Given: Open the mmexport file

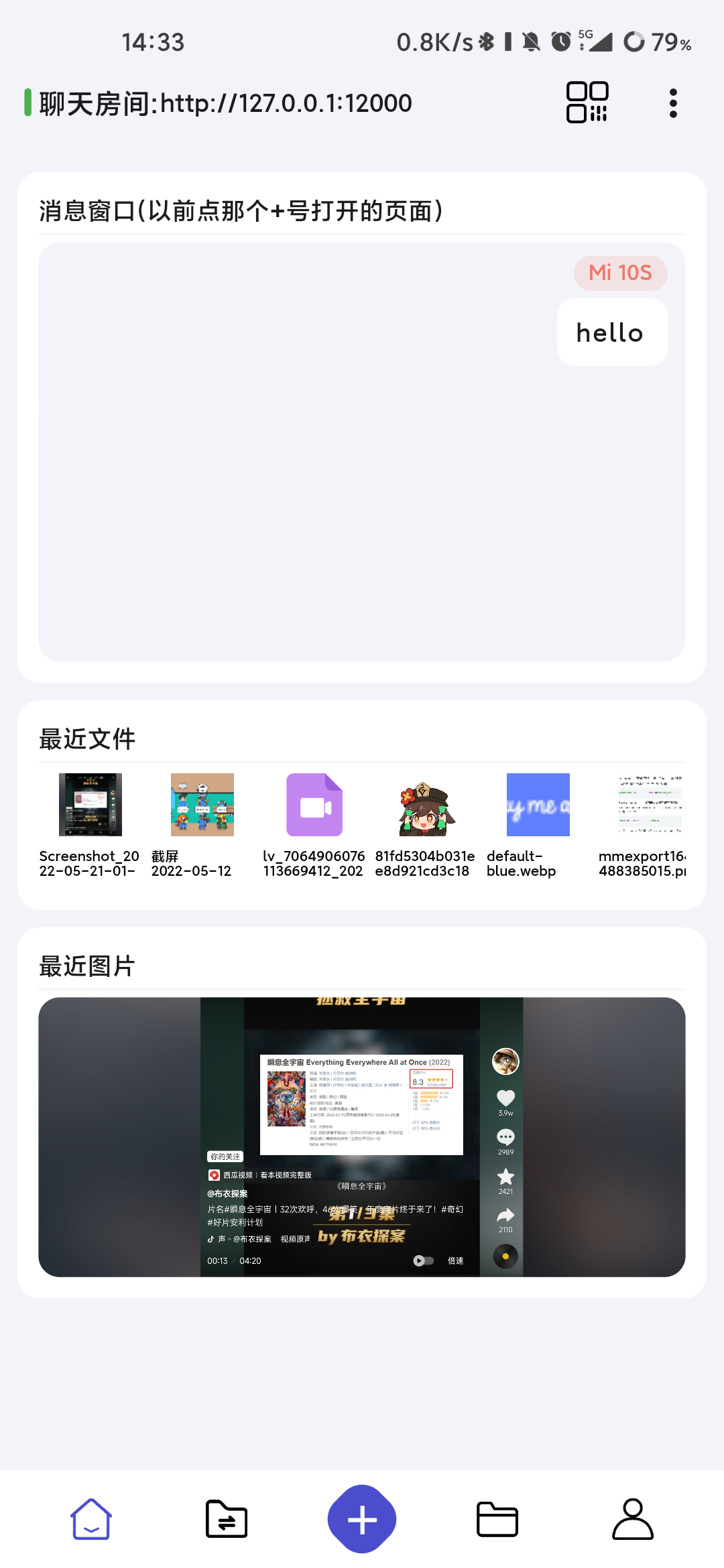Looking at the screenshot, I should 642,825.
